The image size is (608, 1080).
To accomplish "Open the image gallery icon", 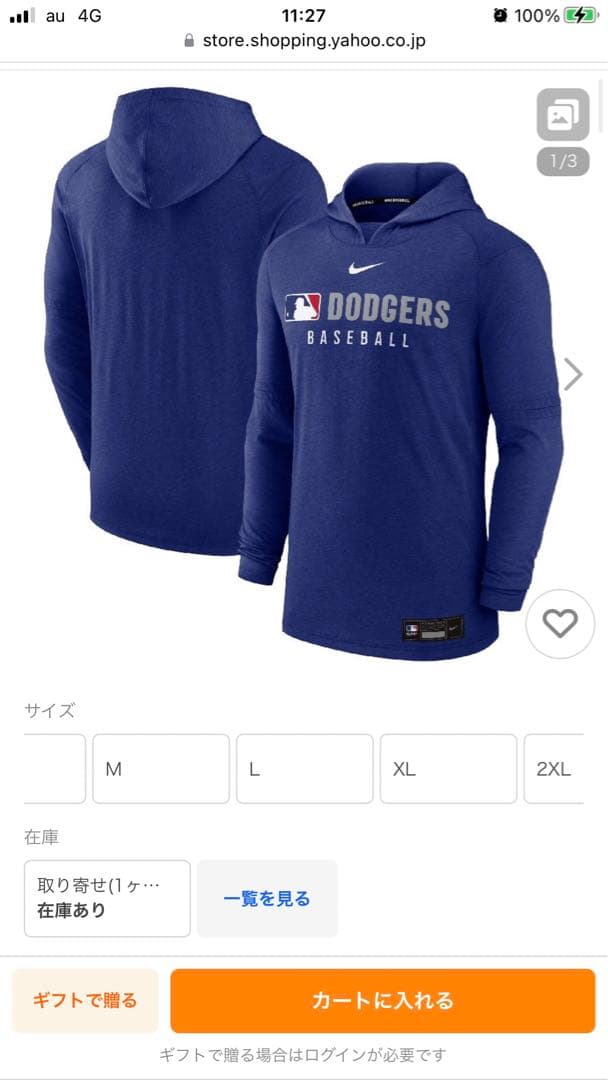I will click(563, 115).
